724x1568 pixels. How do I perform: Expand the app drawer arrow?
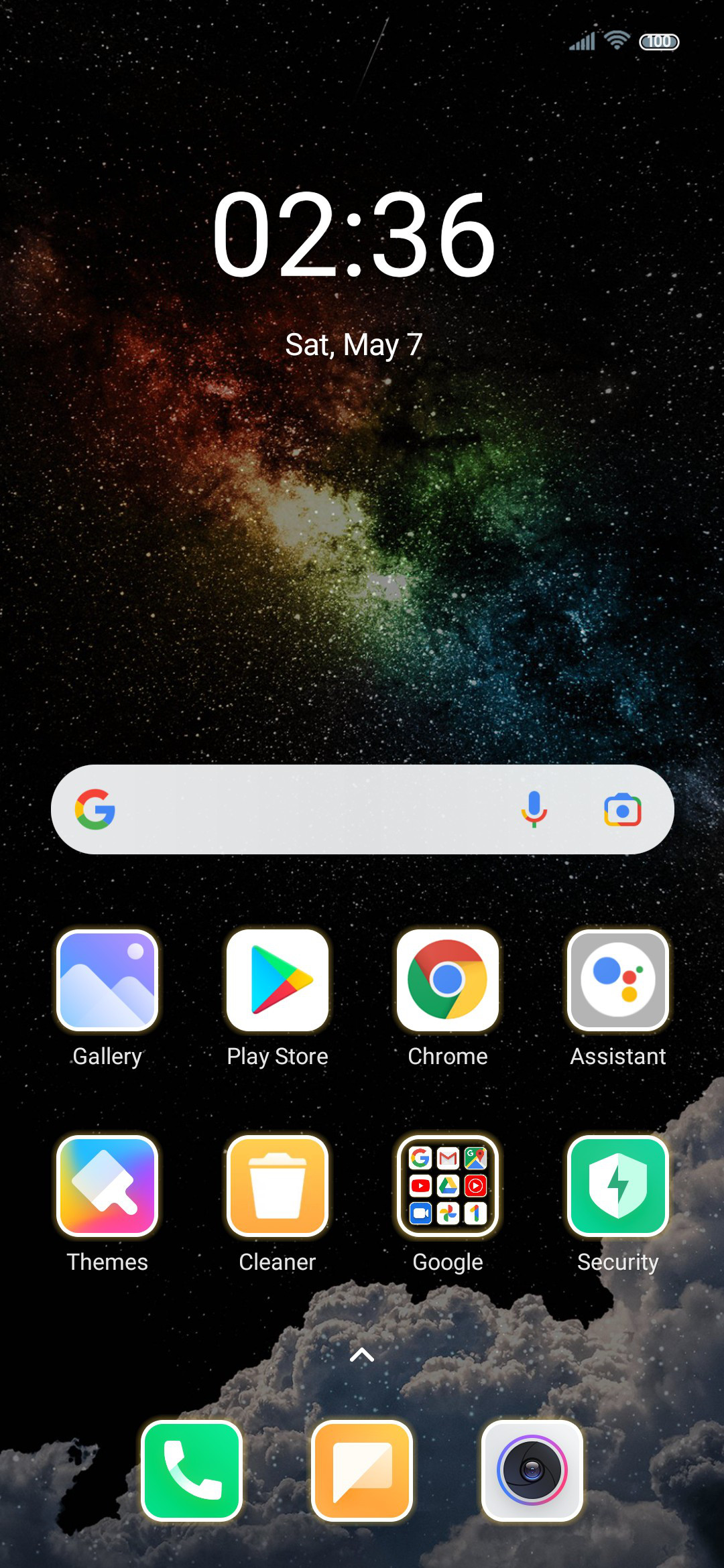click(362, 1355)
